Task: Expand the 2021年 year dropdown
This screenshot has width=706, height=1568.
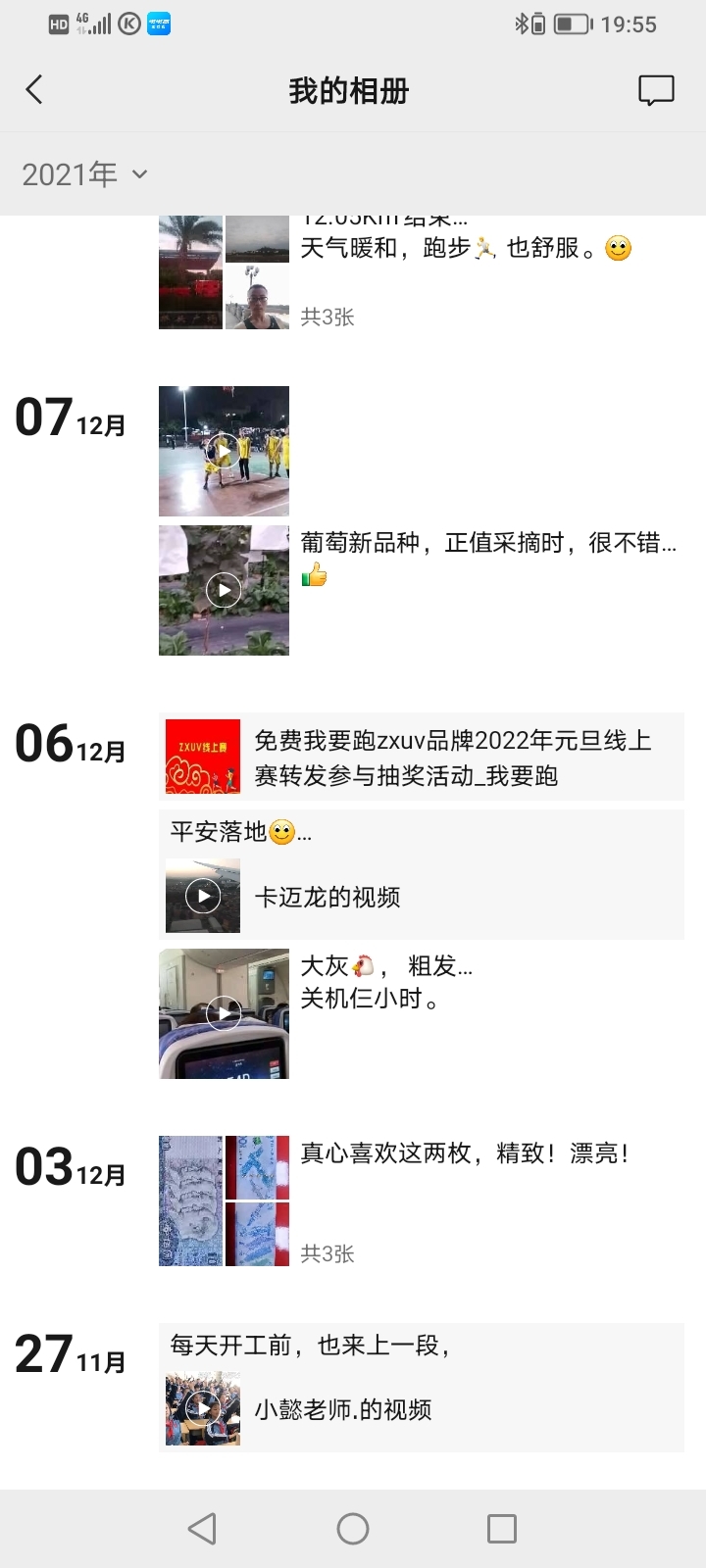Action: click(84, 174)
